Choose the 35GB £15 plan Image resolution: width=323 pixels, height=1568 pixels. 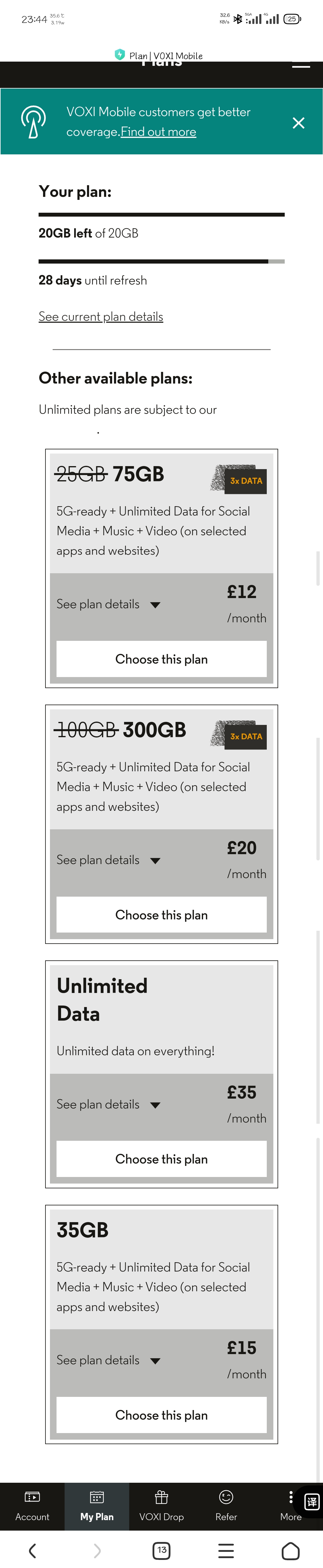161,1415
